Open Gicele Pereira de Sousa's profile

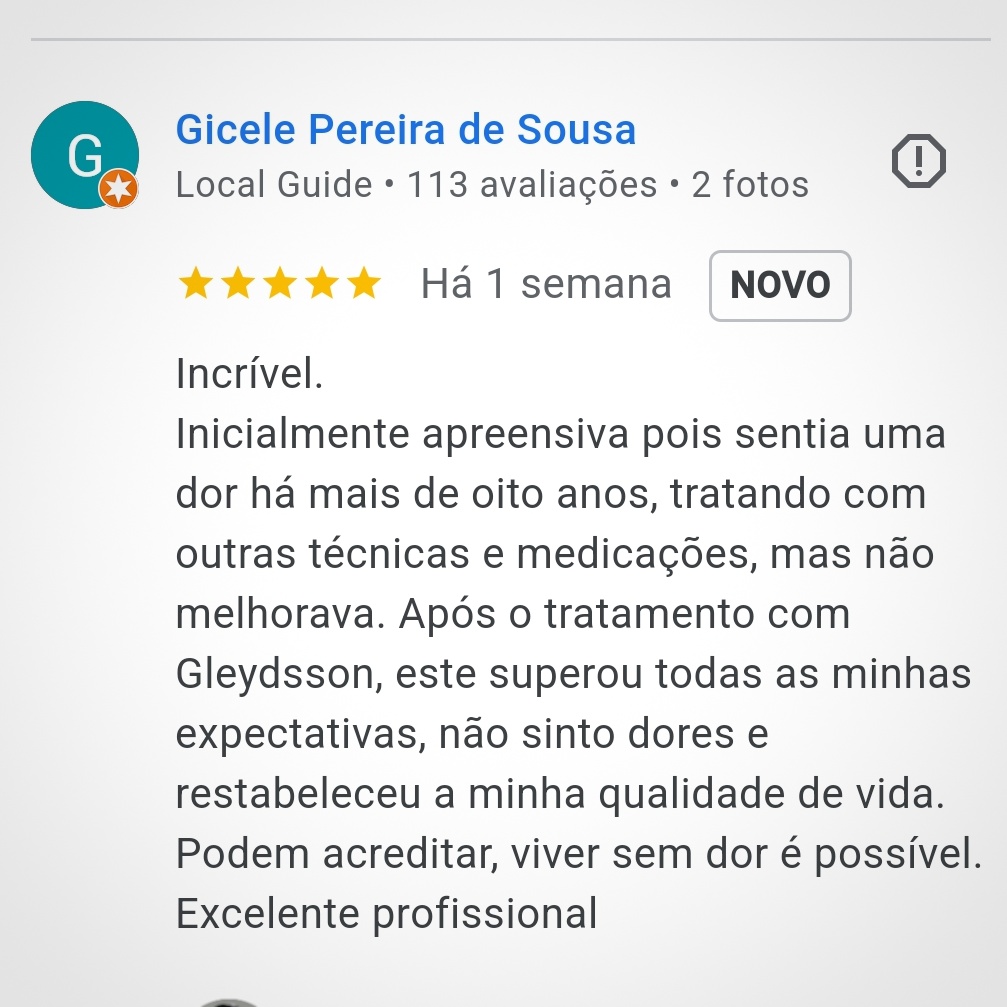click(x=405, y=130)
